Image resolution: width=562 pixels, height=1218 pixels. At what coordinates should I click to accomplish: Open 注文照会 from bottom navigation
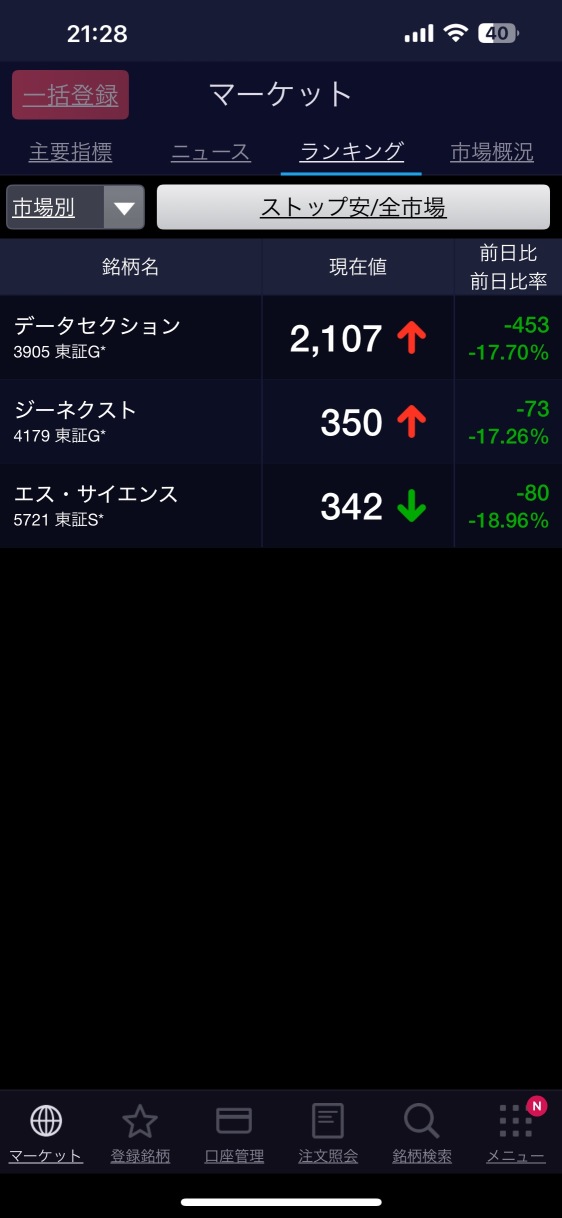point(328,1134)
